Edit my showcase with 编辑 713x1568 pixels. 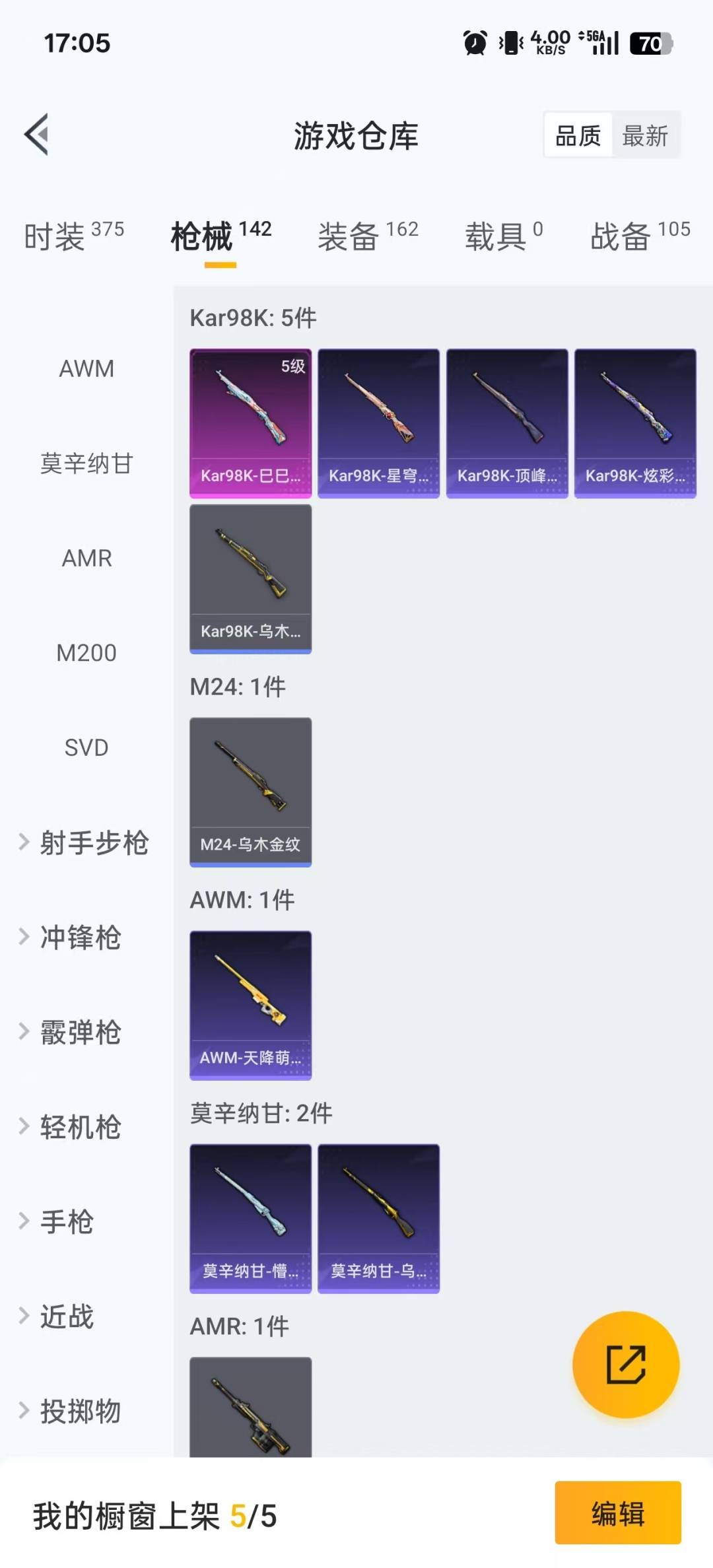(617, 1513)
